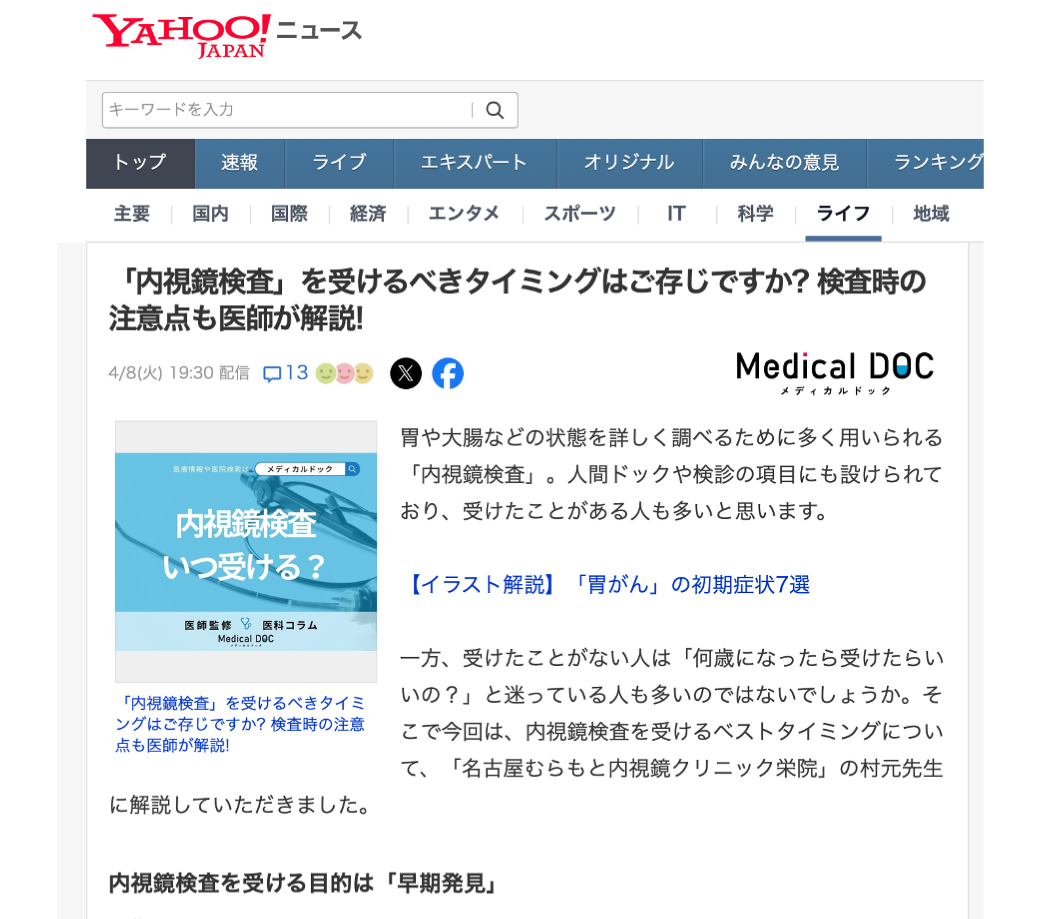Switch to the エンタメ category
The image size is (1049, 919).
click(464, 214)
